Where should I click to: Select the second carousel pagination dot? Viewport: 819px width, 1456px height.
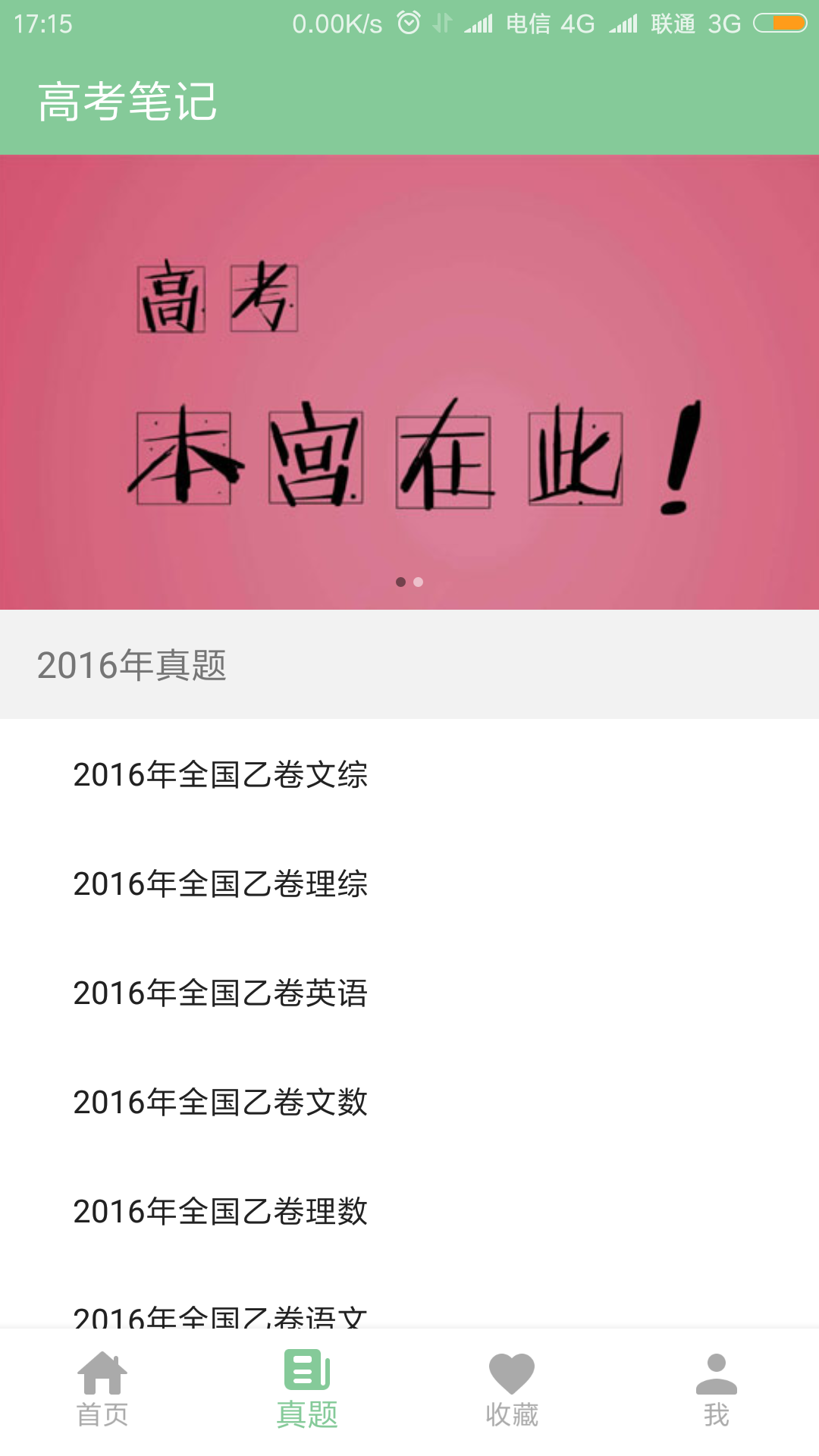coord(419,583)
